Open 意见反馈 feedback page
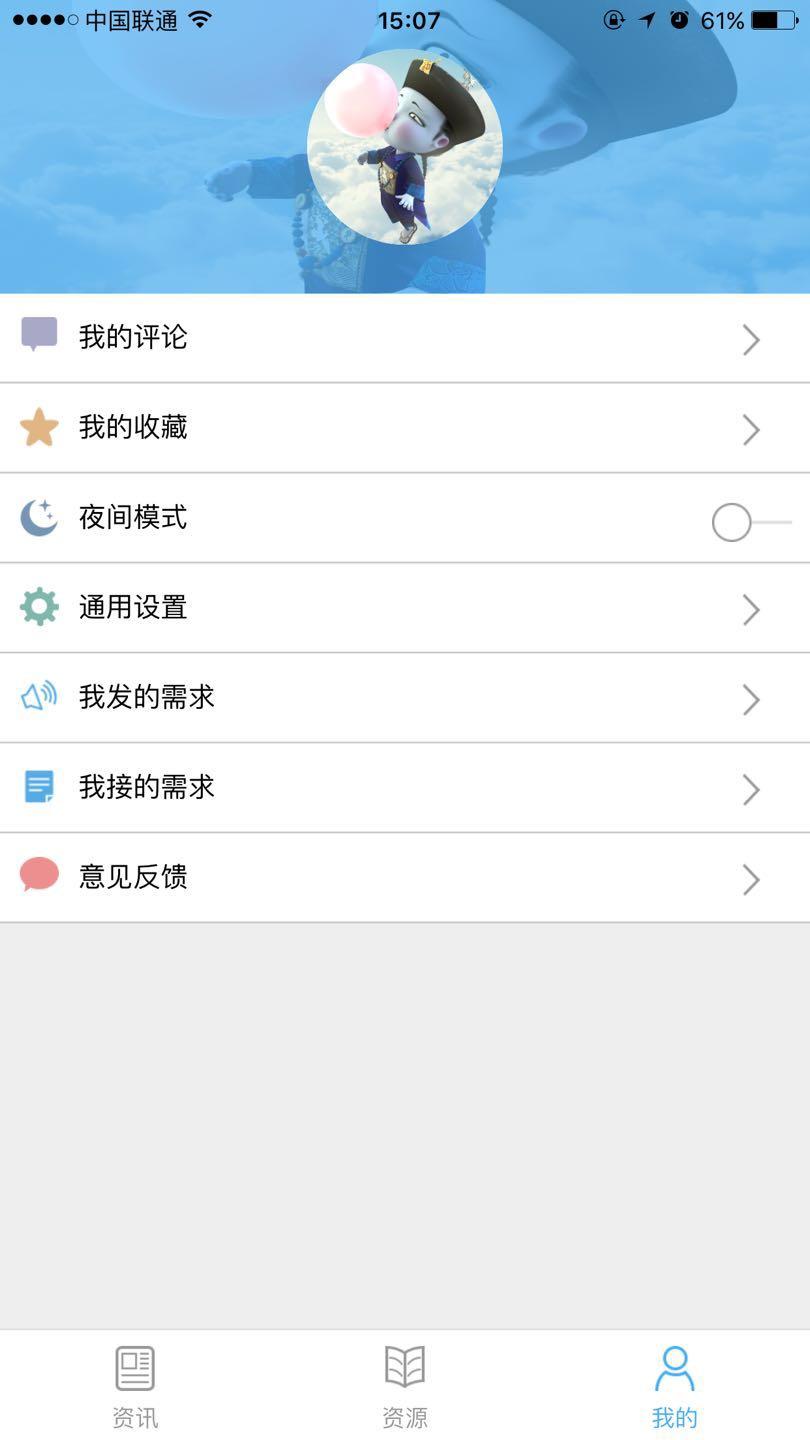This screenshot has width=810, height=1440. 404,878
